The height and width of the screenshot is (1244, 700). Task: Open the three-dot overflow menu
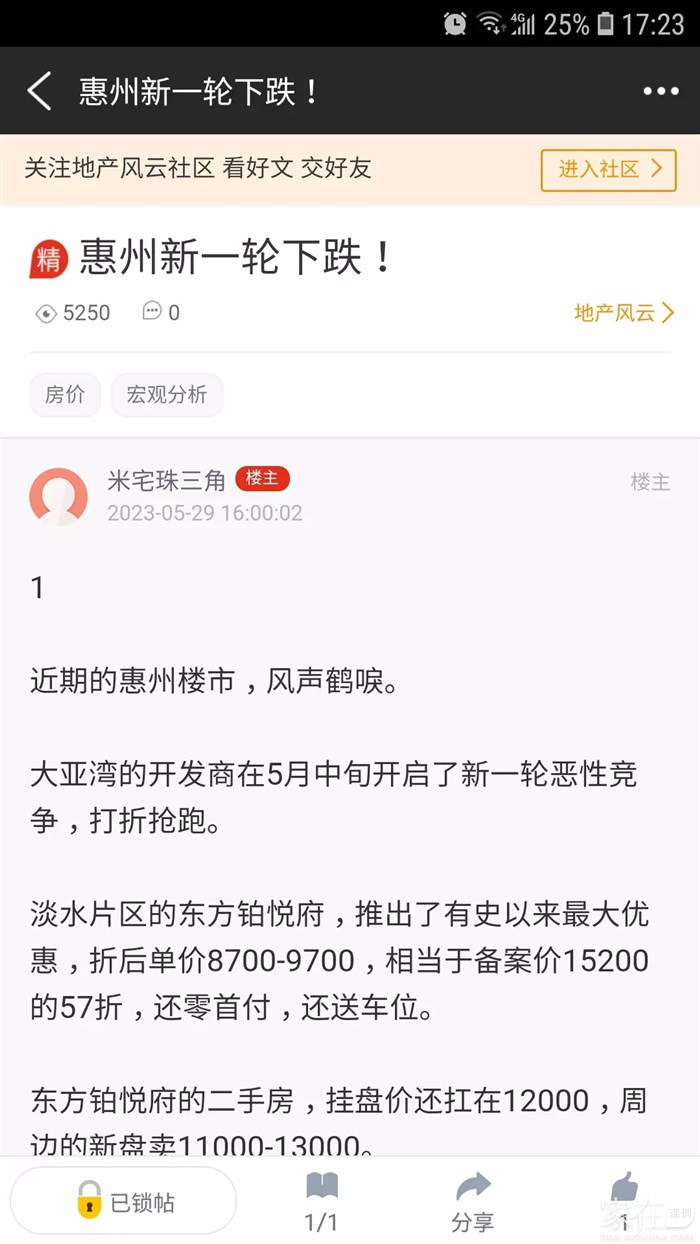[x=660, y=92]
